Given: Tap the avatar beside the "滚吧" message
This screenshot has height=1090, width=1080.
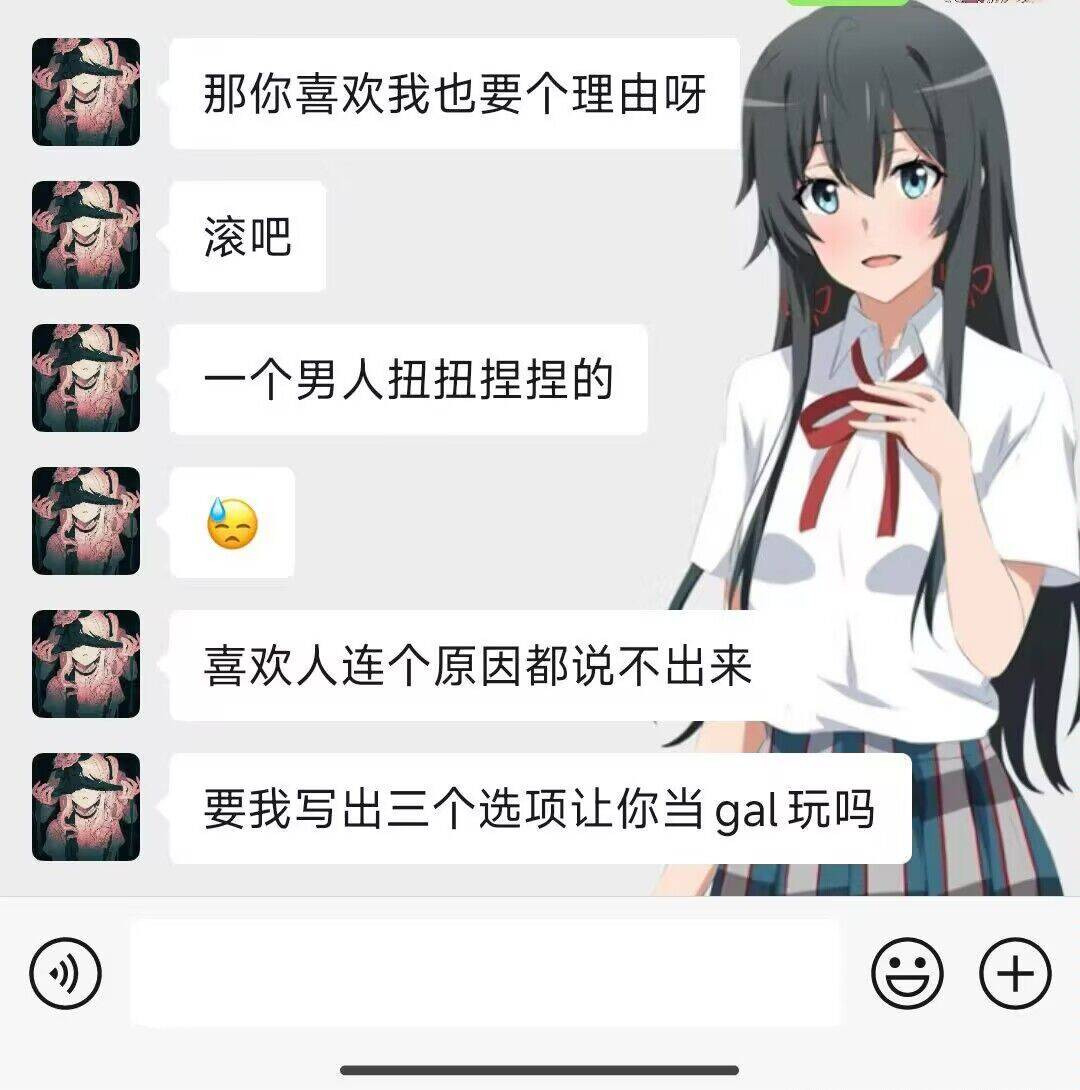Looking at the screenshot, I should point(86,235).
